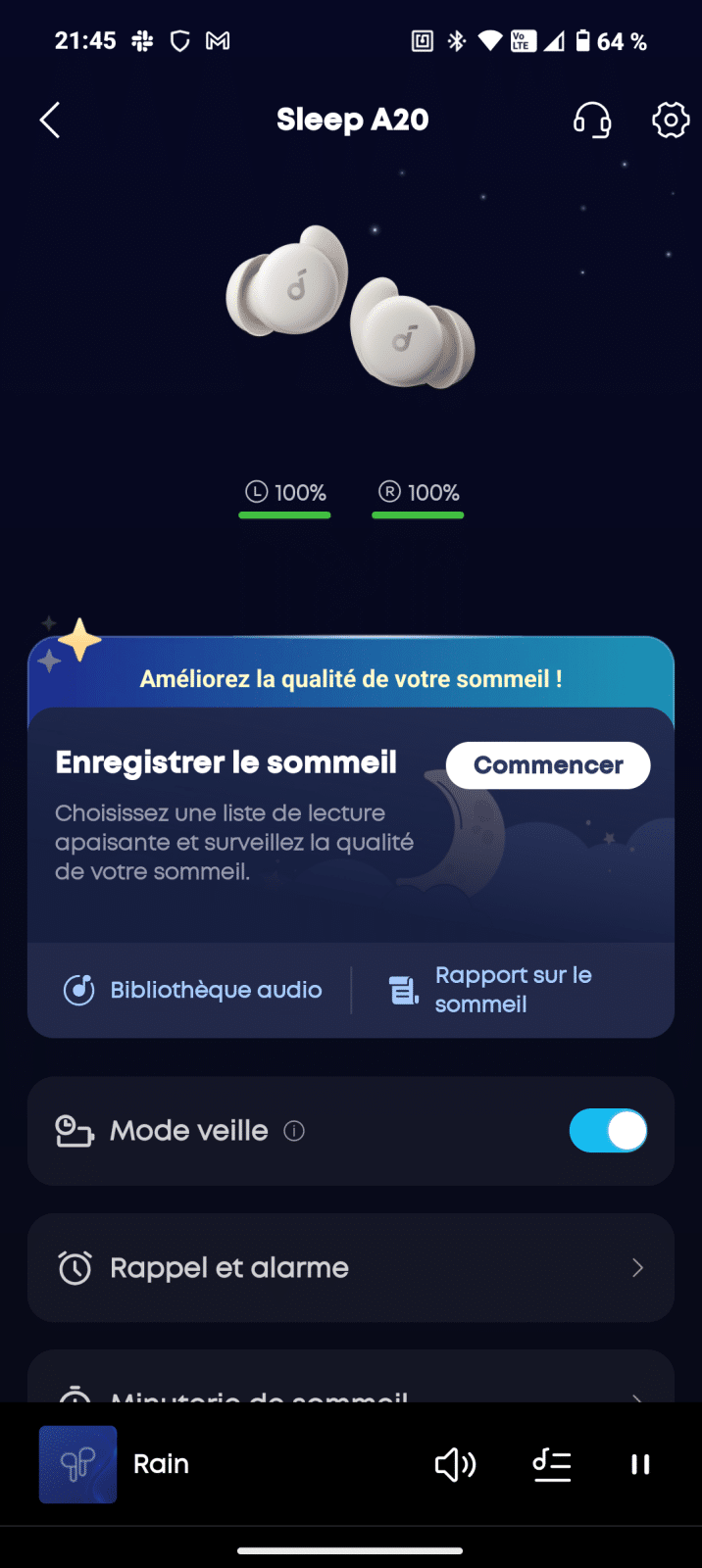The image size is (702, 1568).
Task: Show info about Mode veille
Action: coord(294,1131)
